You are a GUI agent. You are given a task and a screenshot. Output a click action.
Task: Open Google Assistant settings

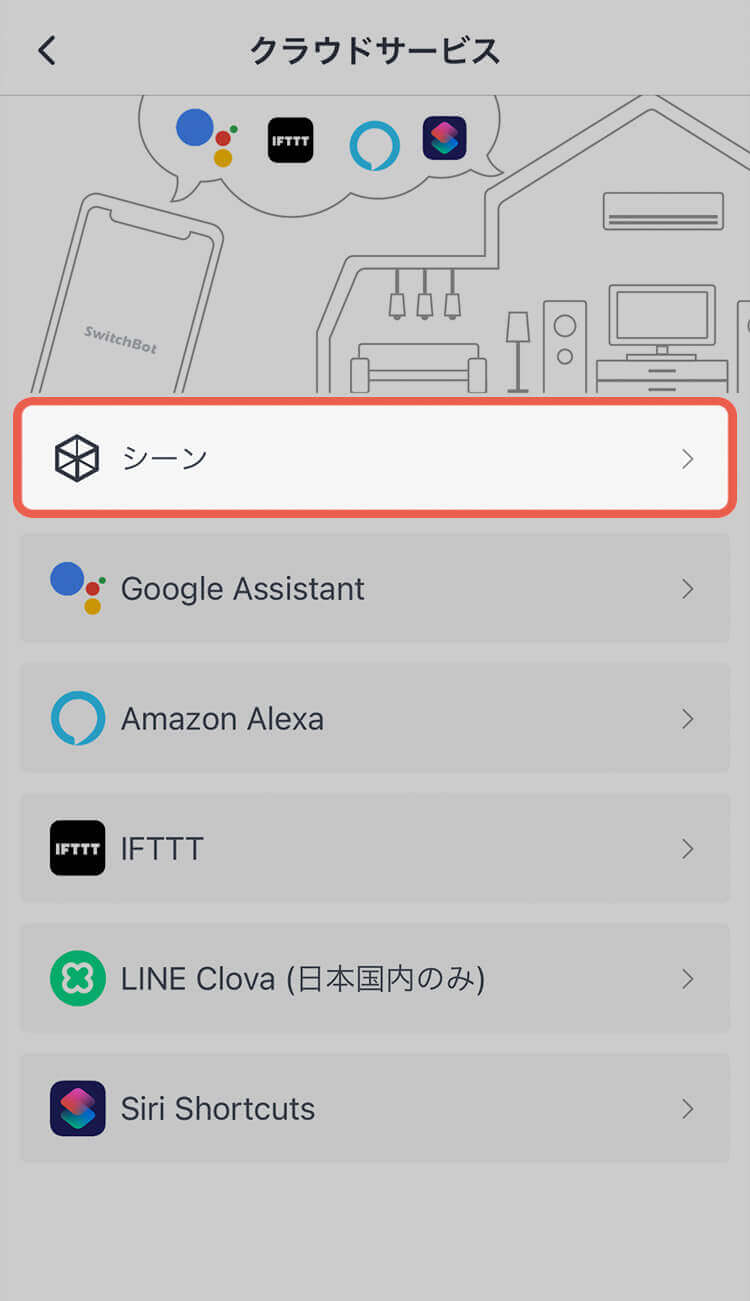point(375,589)
